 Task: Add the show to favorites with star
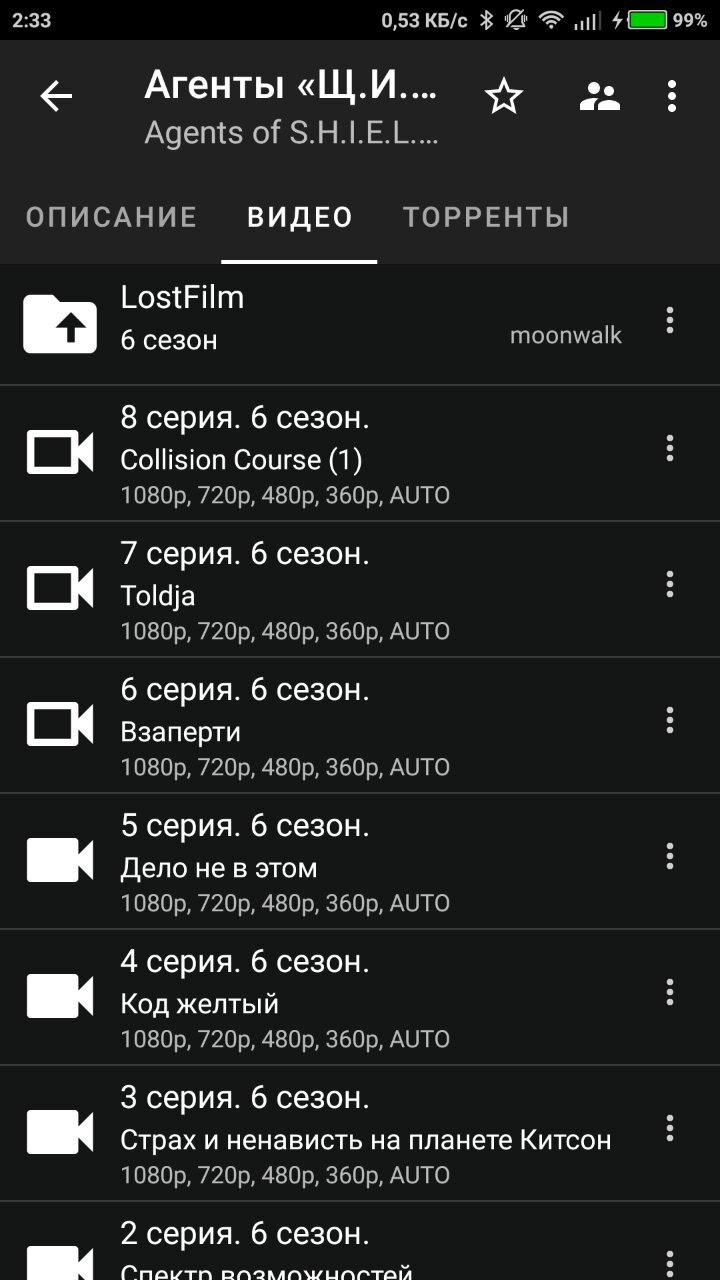pos(504,96)
